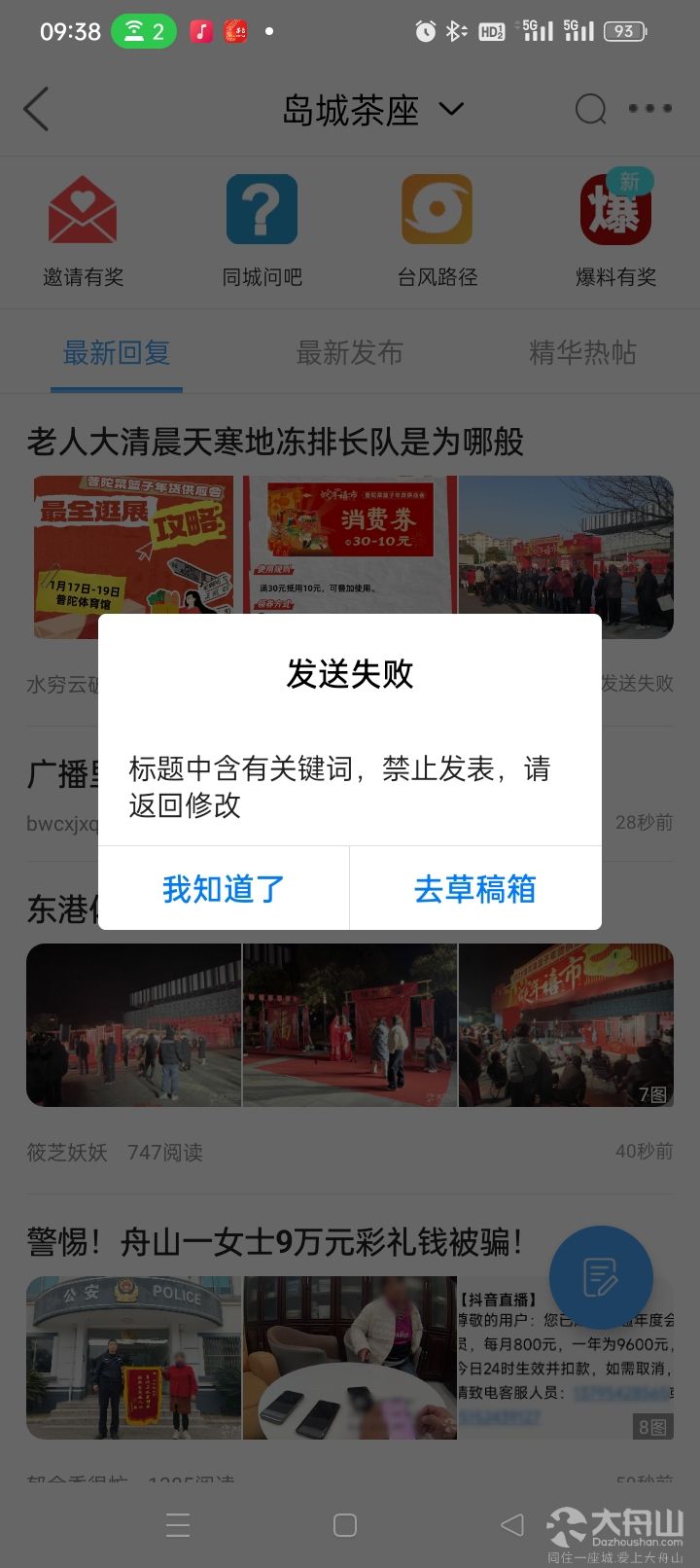Go back using the top-left arrow

click(x=37, y=109)
